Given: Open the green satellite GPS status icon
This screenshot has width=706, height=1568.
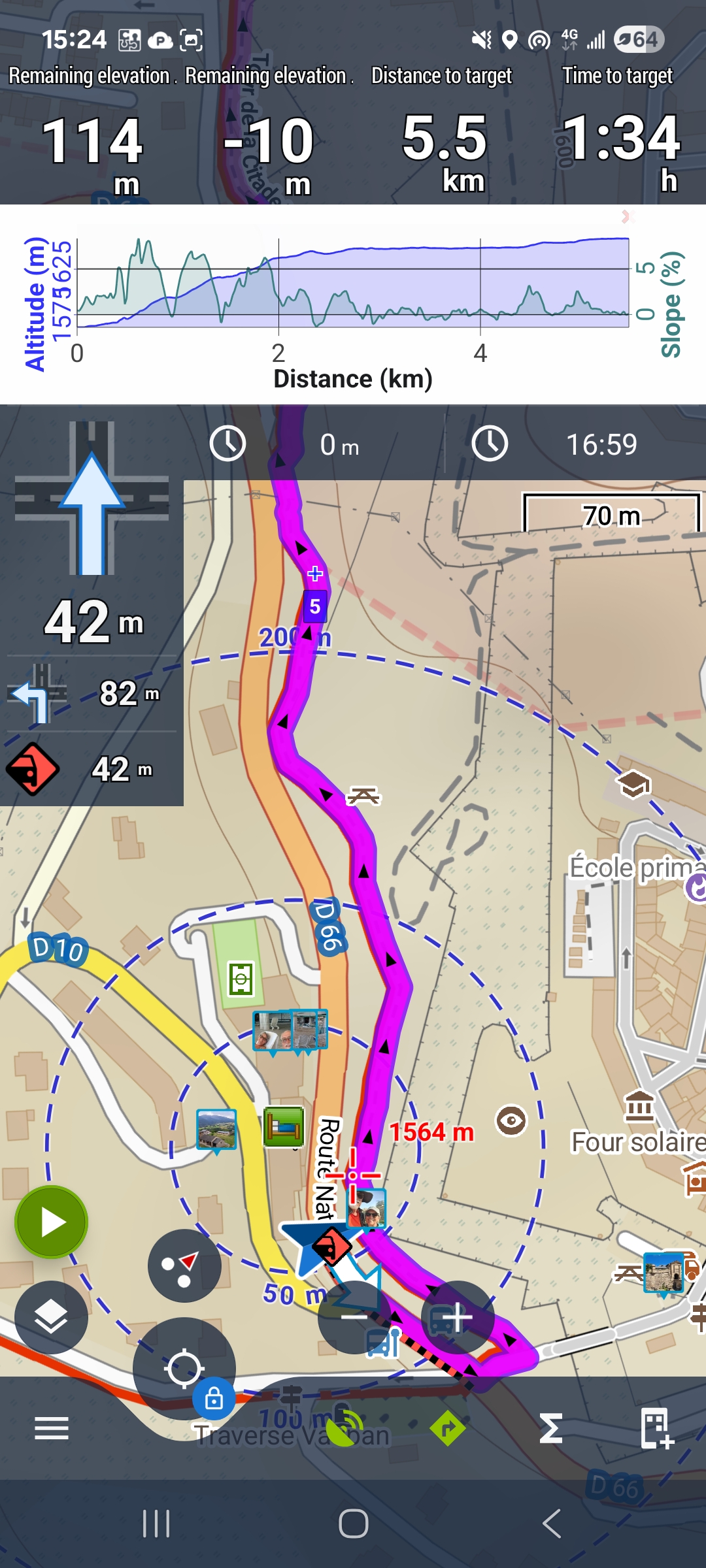Looking at the screenshot, I should point(344,1428).
